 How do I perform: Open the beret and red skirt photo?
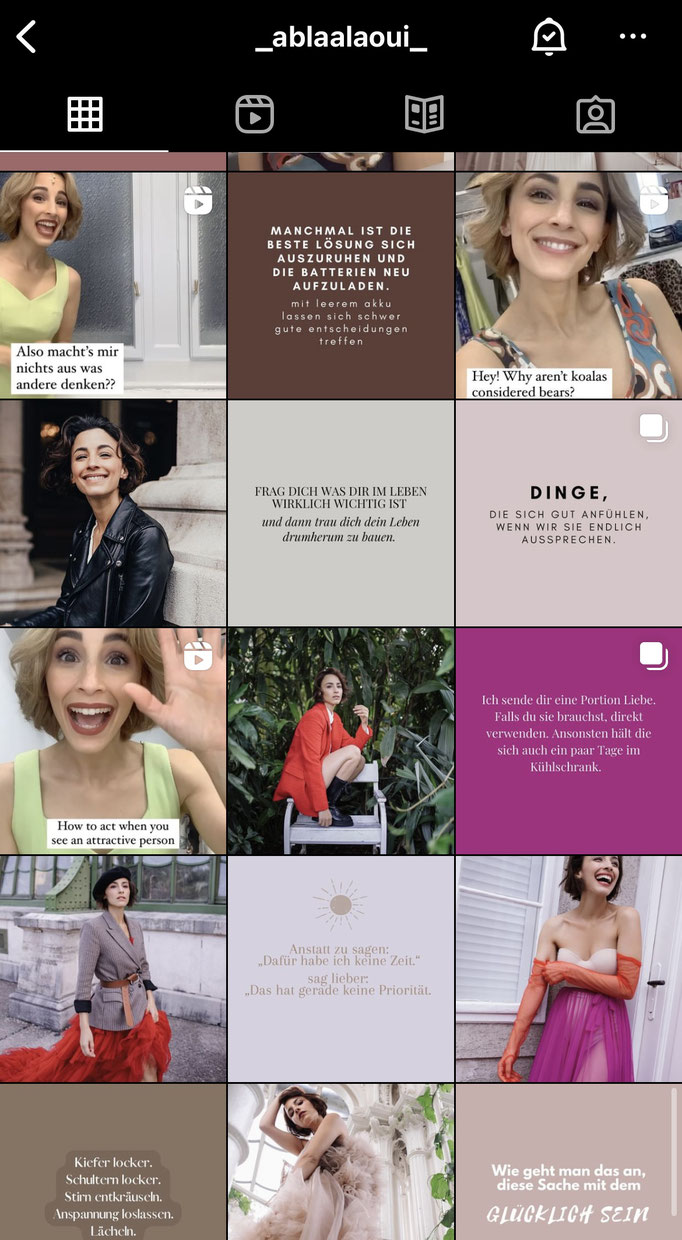[112, 969]
